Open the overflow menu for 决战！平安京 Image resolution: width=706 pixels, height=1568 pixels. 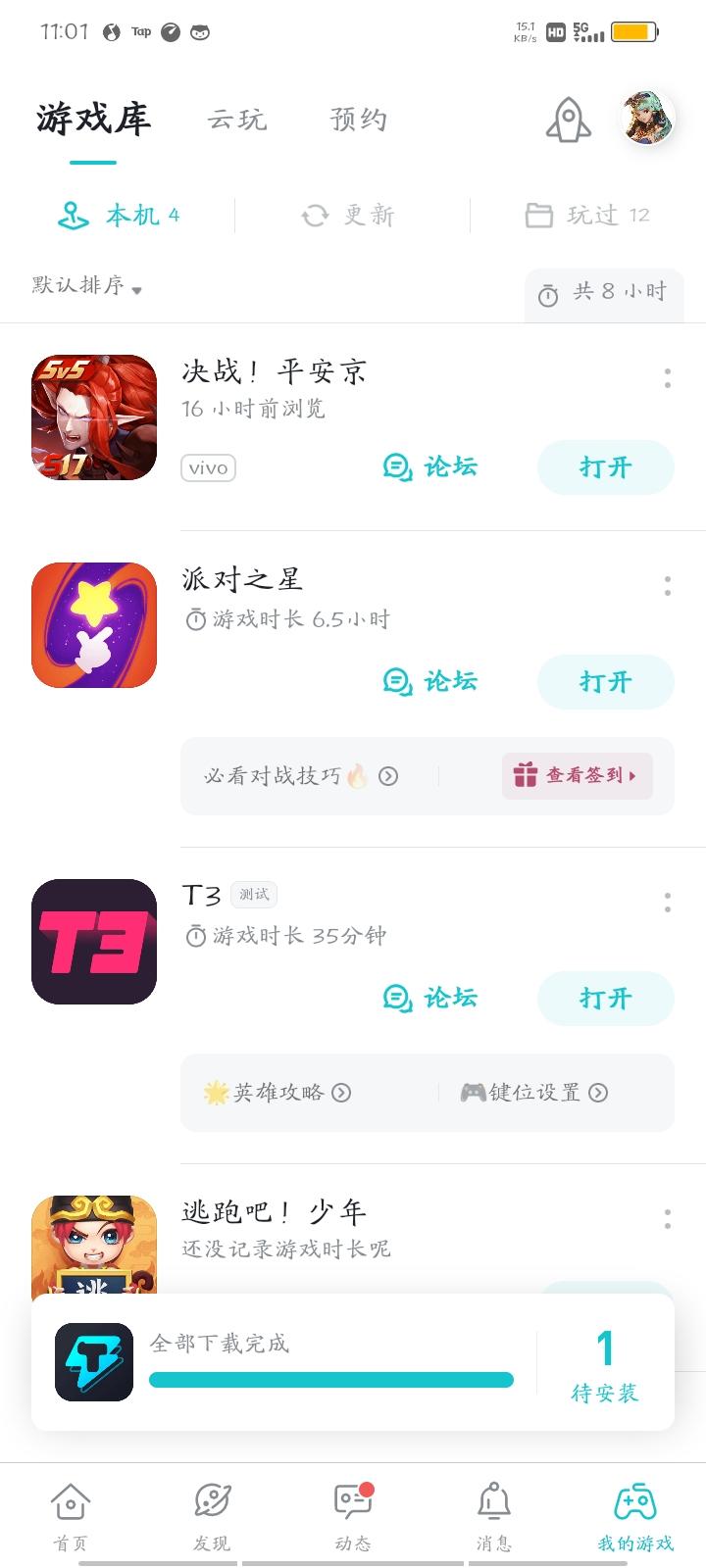pos(668,378)
